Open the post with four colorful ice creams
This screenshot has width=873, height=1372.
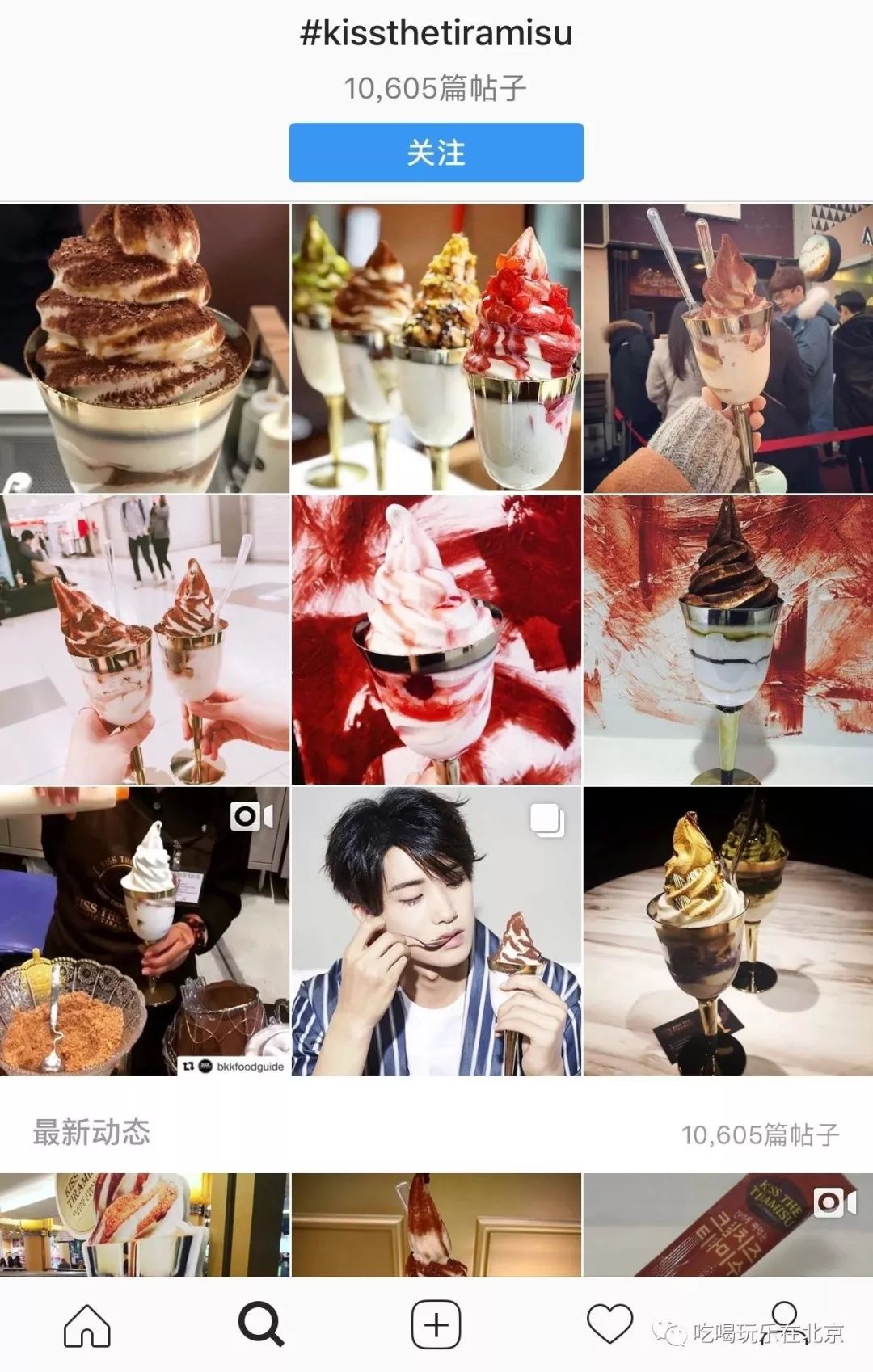coord(436,348)
